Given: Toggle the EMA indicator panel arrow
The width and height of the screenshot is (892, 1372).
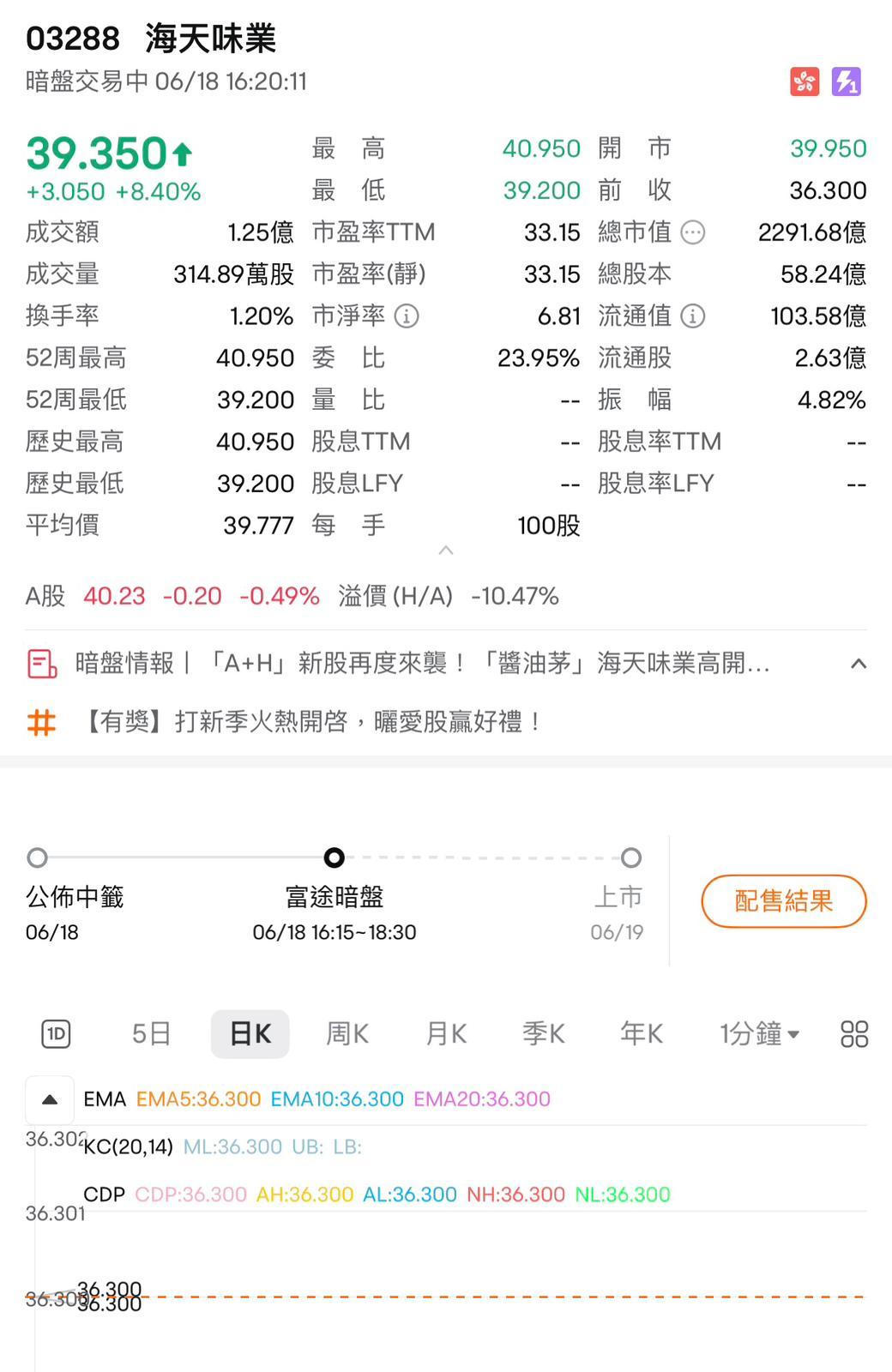Looking at the screenshot, I should [49, 1100].
